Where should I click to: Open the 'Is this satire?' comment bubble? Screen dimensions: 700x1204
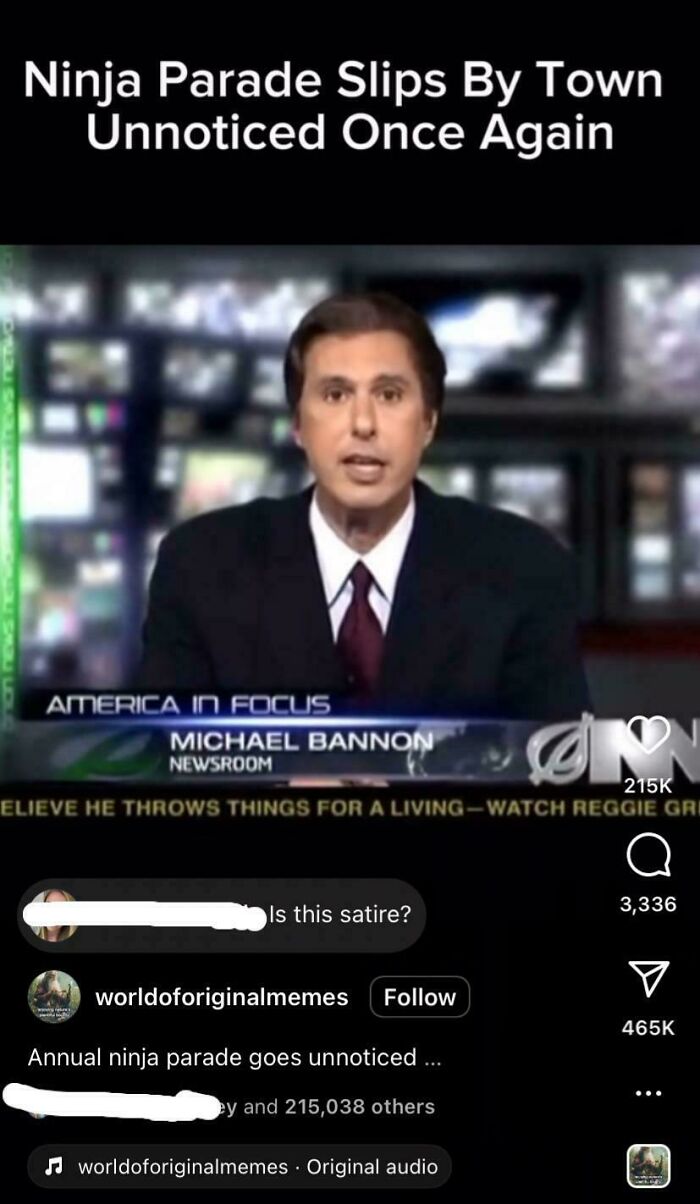point(222,915)
